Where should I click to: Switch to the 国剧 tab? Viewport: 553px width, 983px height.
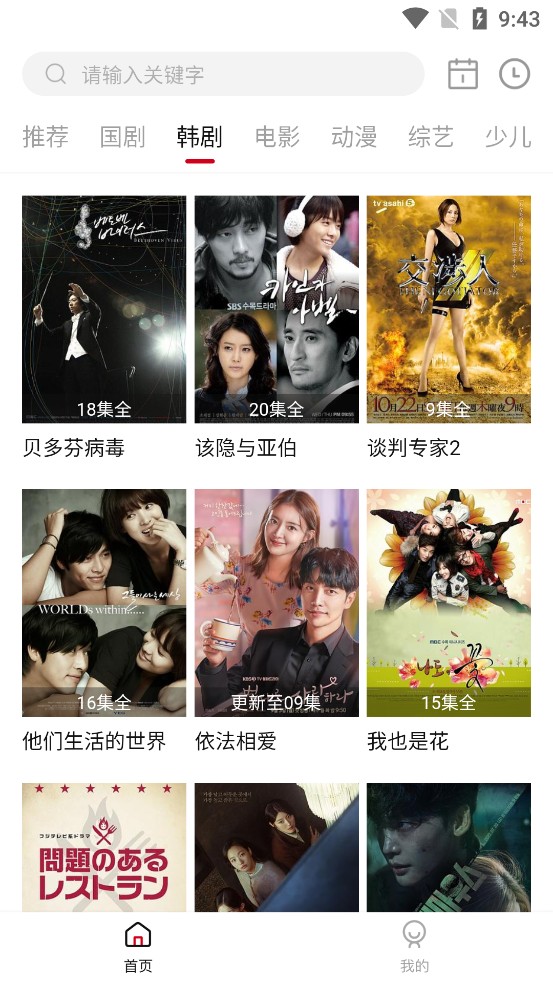click(x=123, y=137)
